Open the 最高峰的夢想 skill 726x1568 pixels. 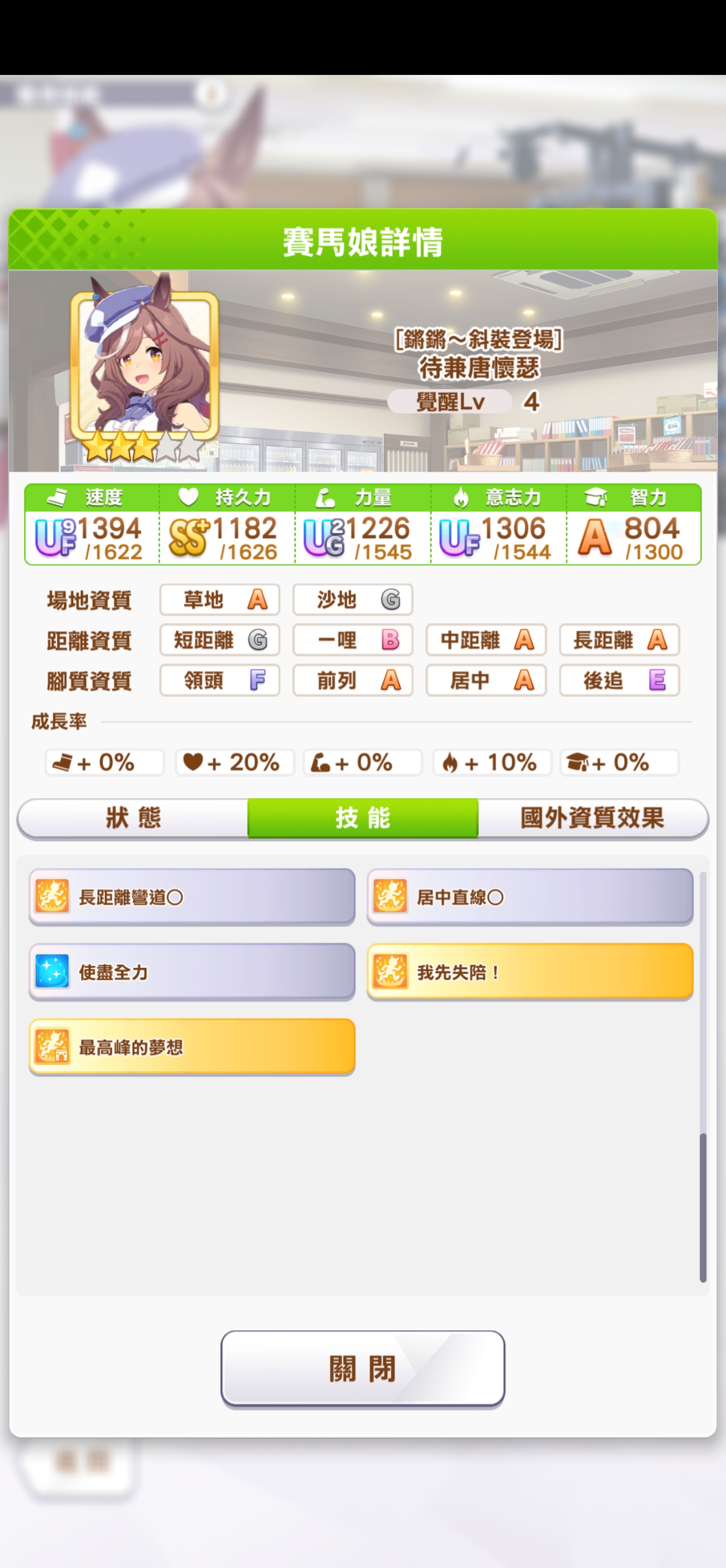(x=192, y=1046)
